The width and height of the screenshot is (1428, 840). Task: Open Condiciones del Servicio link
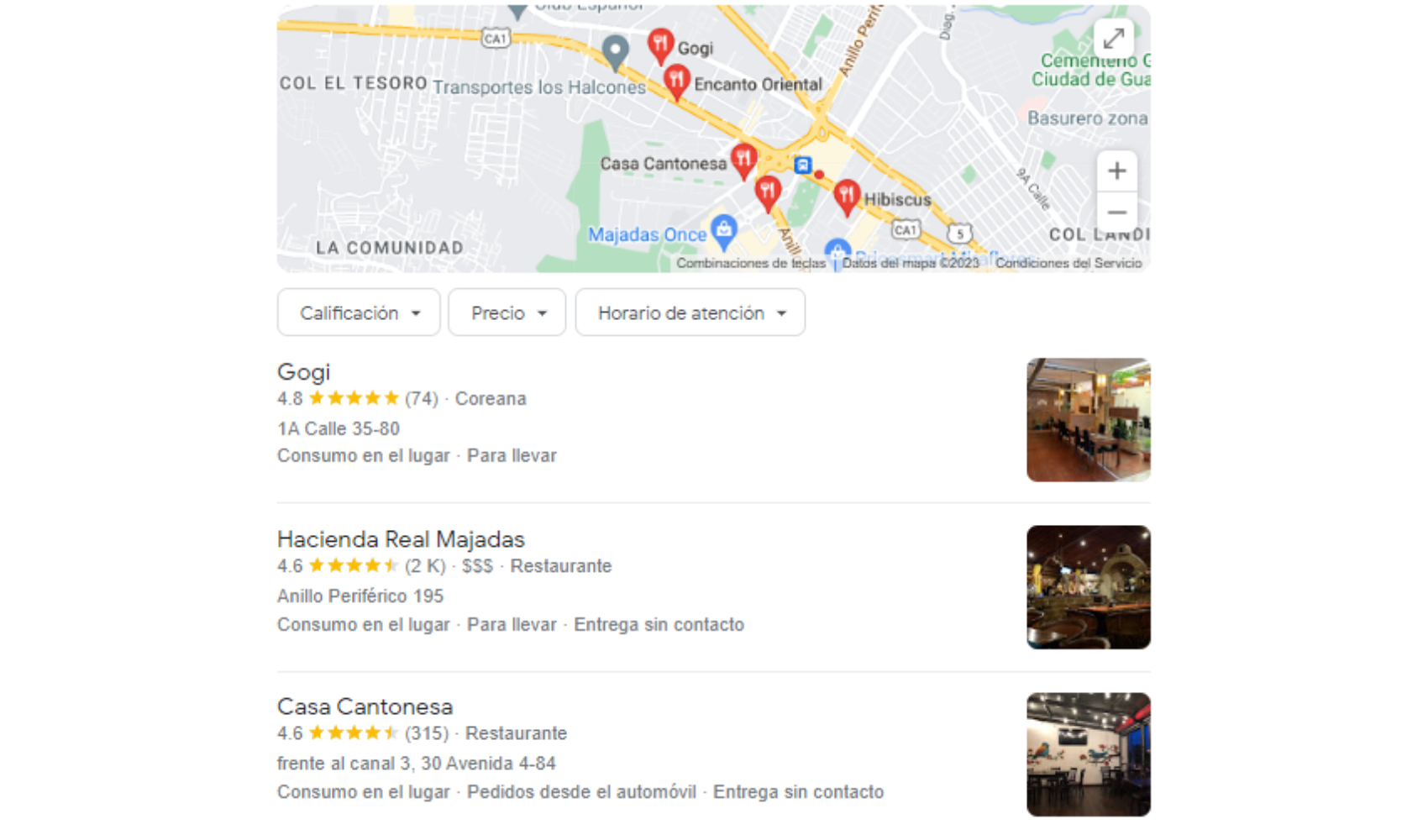coord(1068,263)
